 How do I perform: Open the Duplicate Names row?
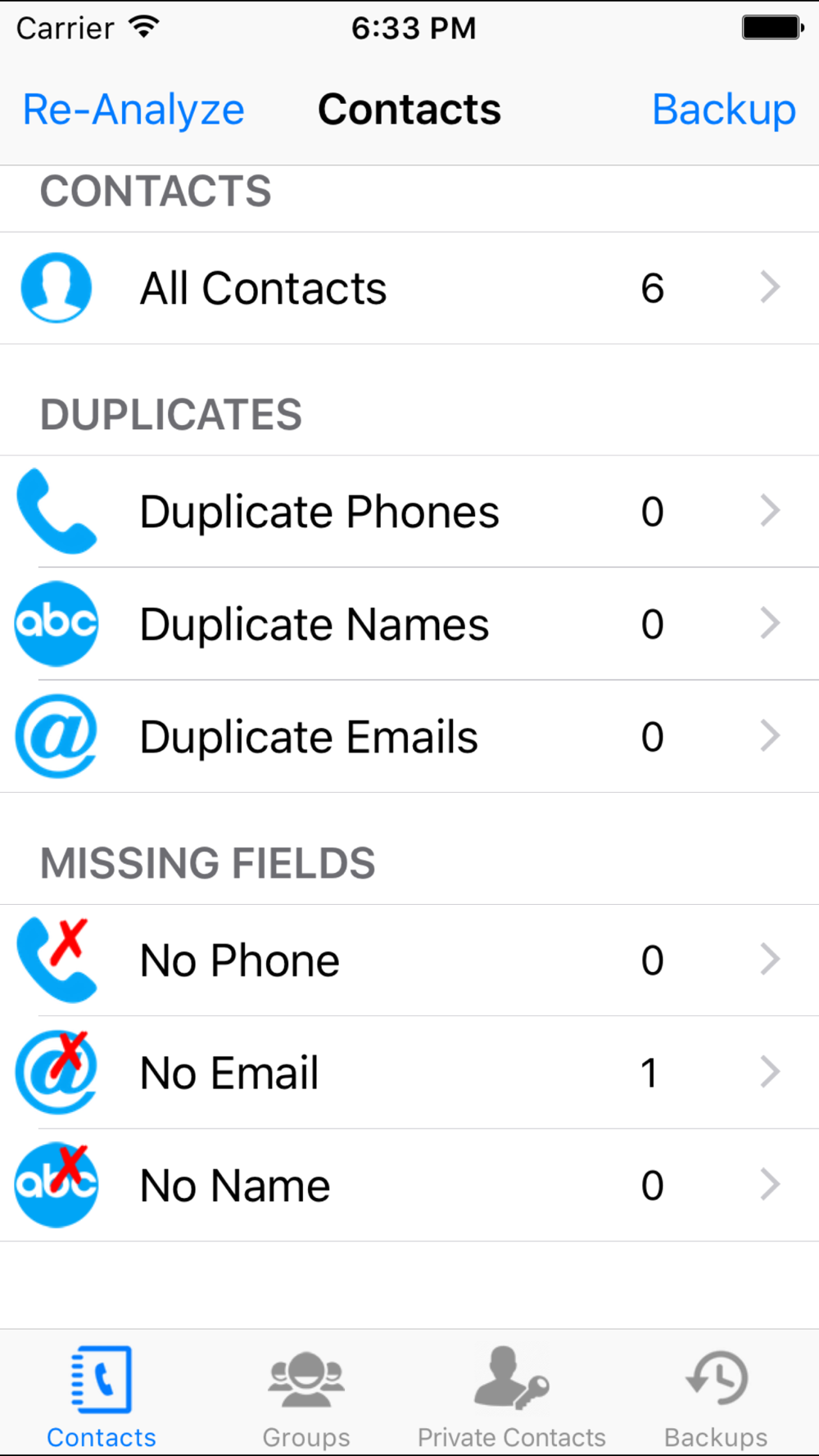click(x=409, y=624)
